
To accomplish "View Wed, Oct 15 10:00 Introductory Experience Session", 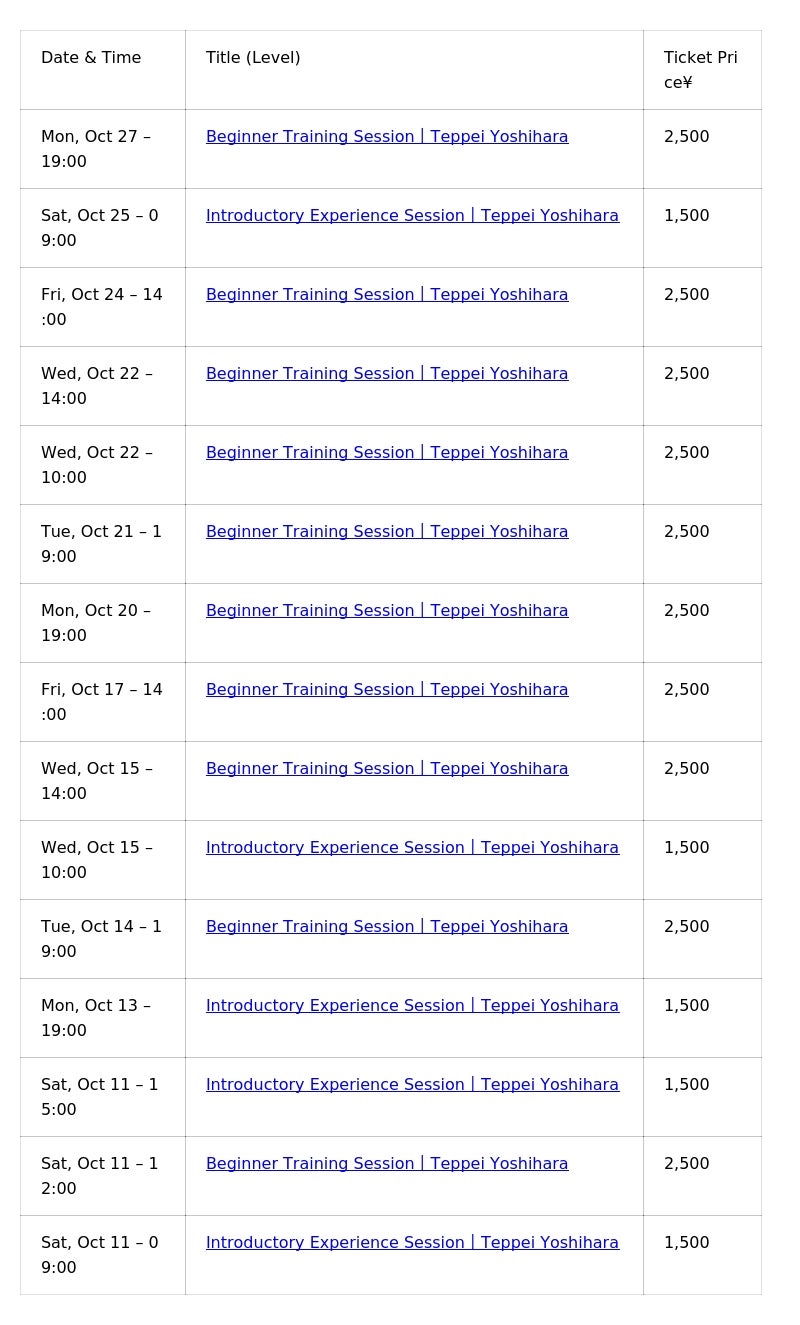I will pos(412,848).
